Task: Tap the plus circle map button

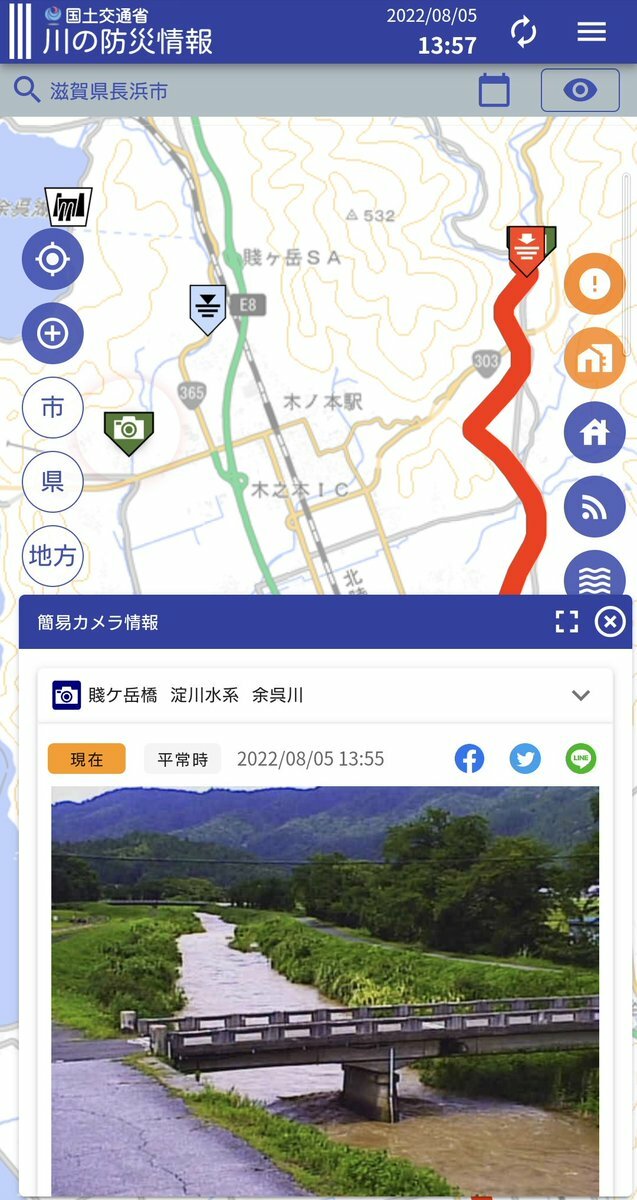Action: point(52,333)
